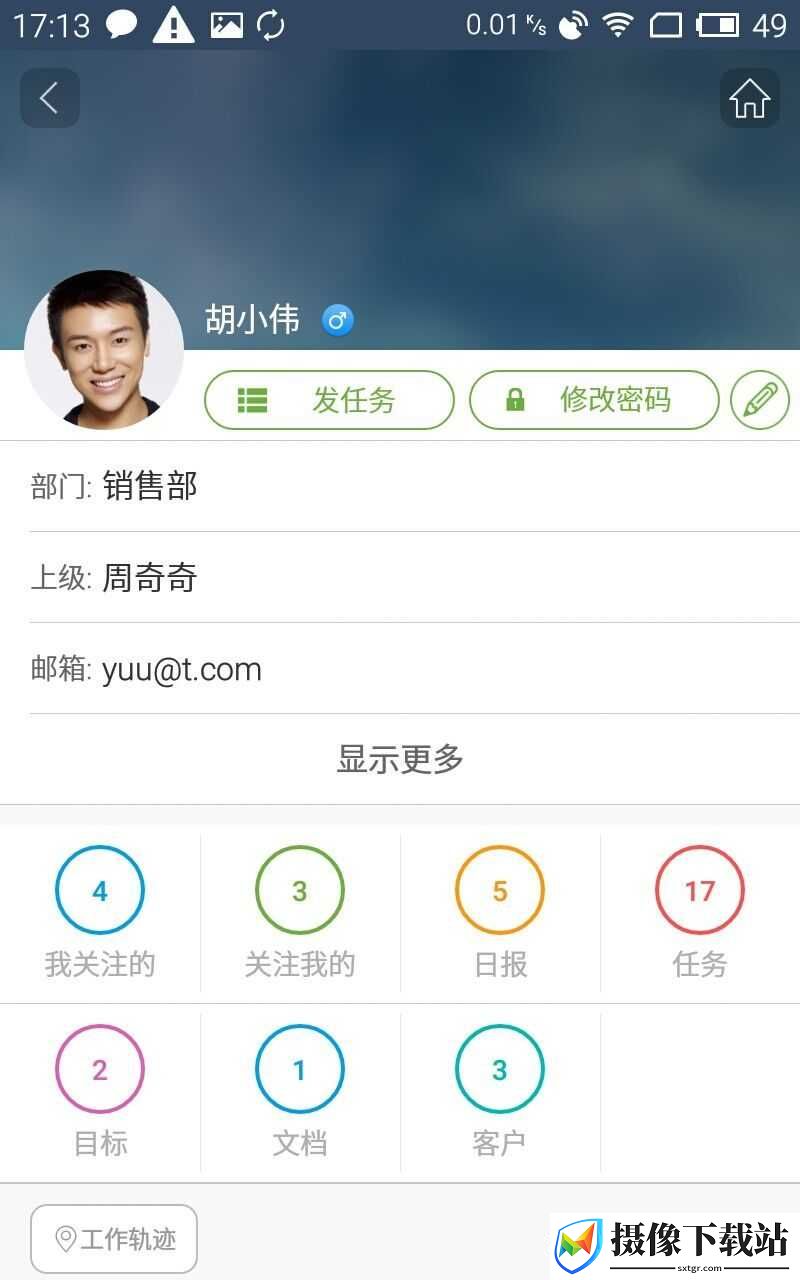Open the 任务 tile showing 17

(700, 913)
